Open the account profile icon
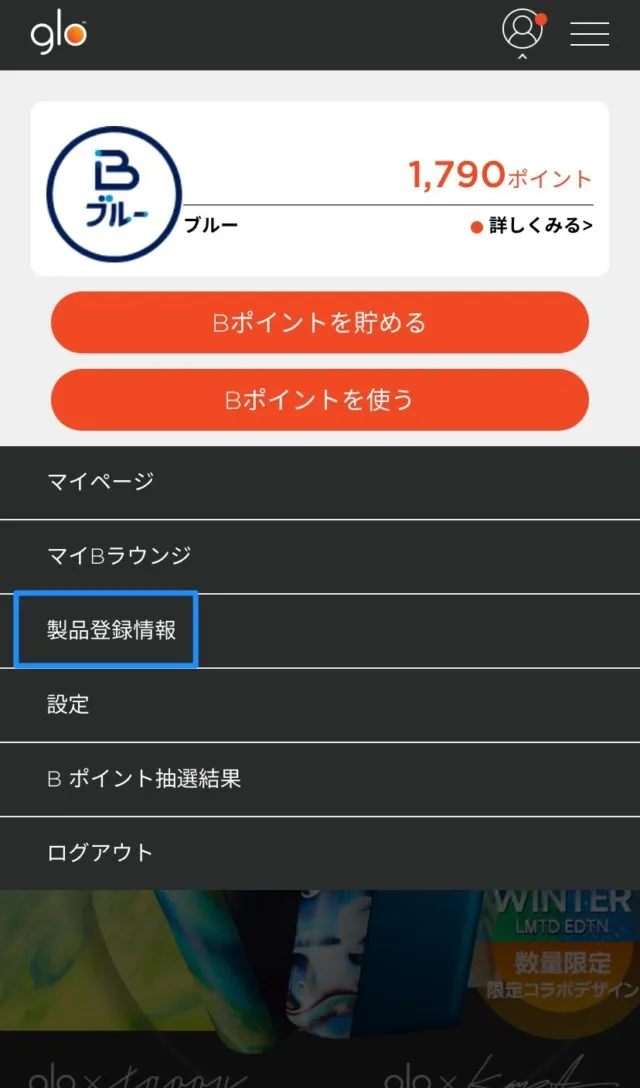The image size is (640, 1088). coord(522,31)
